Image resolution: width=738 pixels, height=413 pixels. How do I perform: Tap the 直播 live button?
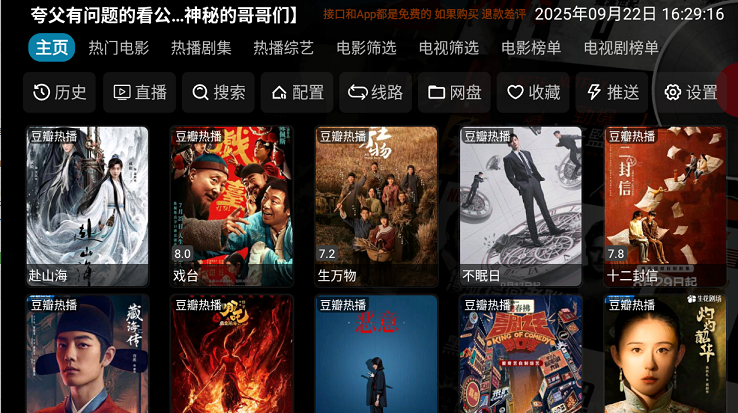click(140, 92)
